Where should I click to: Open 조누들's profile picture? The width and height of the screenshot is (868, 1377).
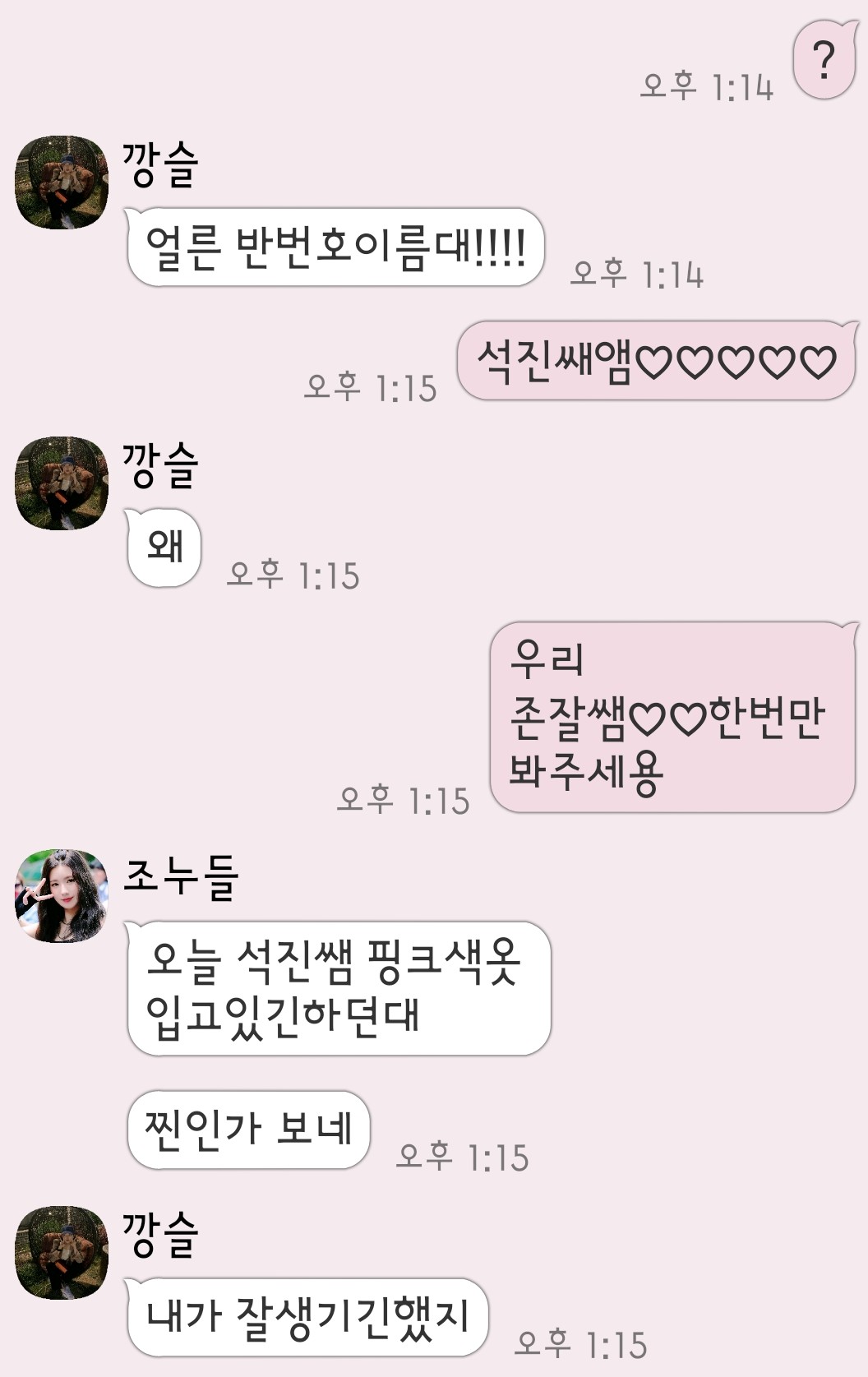point(62,895)
